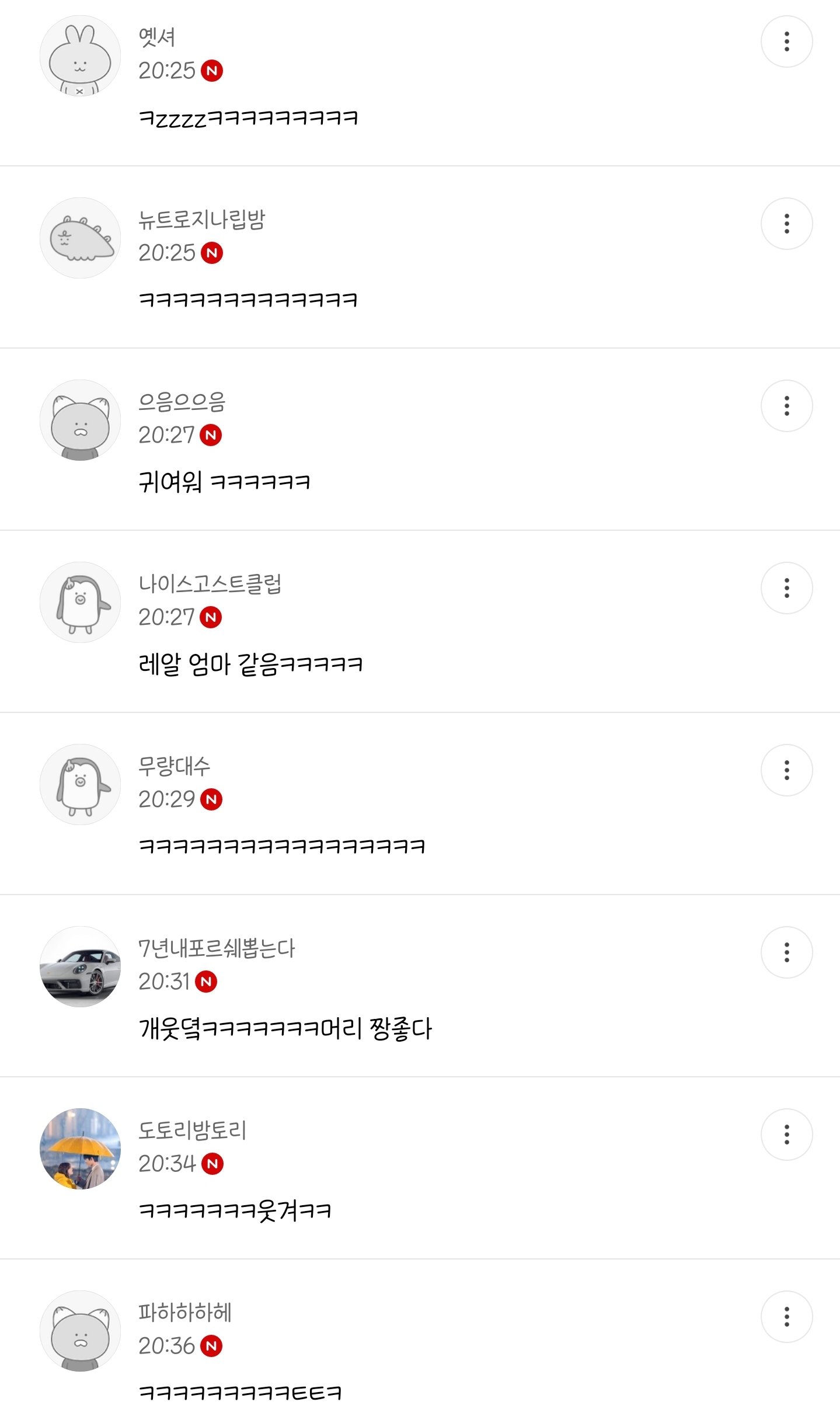This screenshot has height=1423, width=840.
Task: Tap 파하하하헤's profile avatar
Action: [x=80, y=1331]
